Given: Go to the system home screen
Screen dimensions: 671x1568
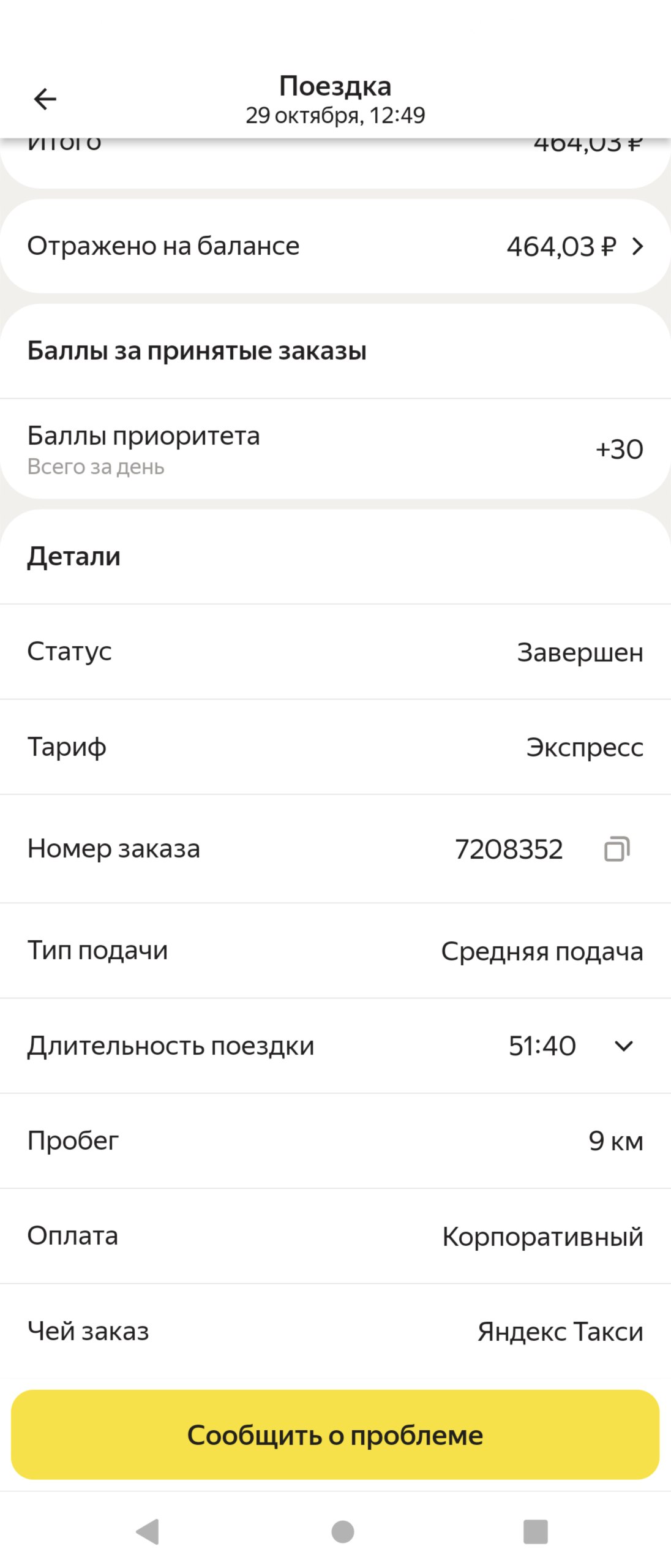Looking at the screenshot, I should click(342, 1532).
